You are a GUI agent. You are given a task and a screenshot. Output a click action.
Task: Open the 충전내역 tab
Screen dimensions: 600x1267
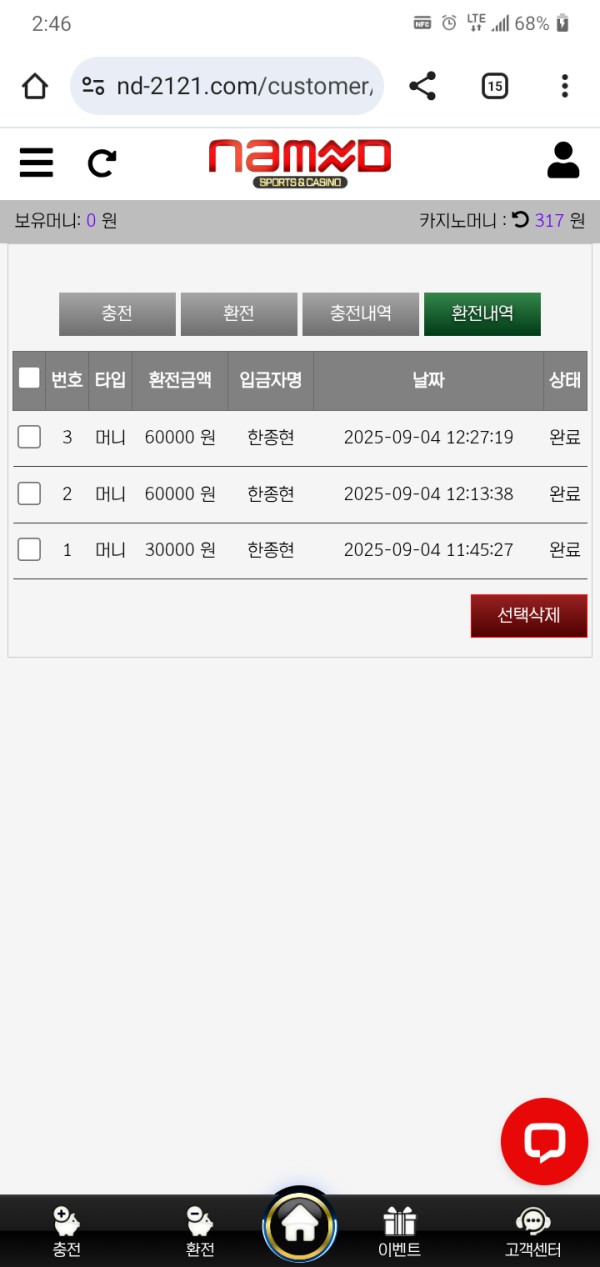point(361,313)
